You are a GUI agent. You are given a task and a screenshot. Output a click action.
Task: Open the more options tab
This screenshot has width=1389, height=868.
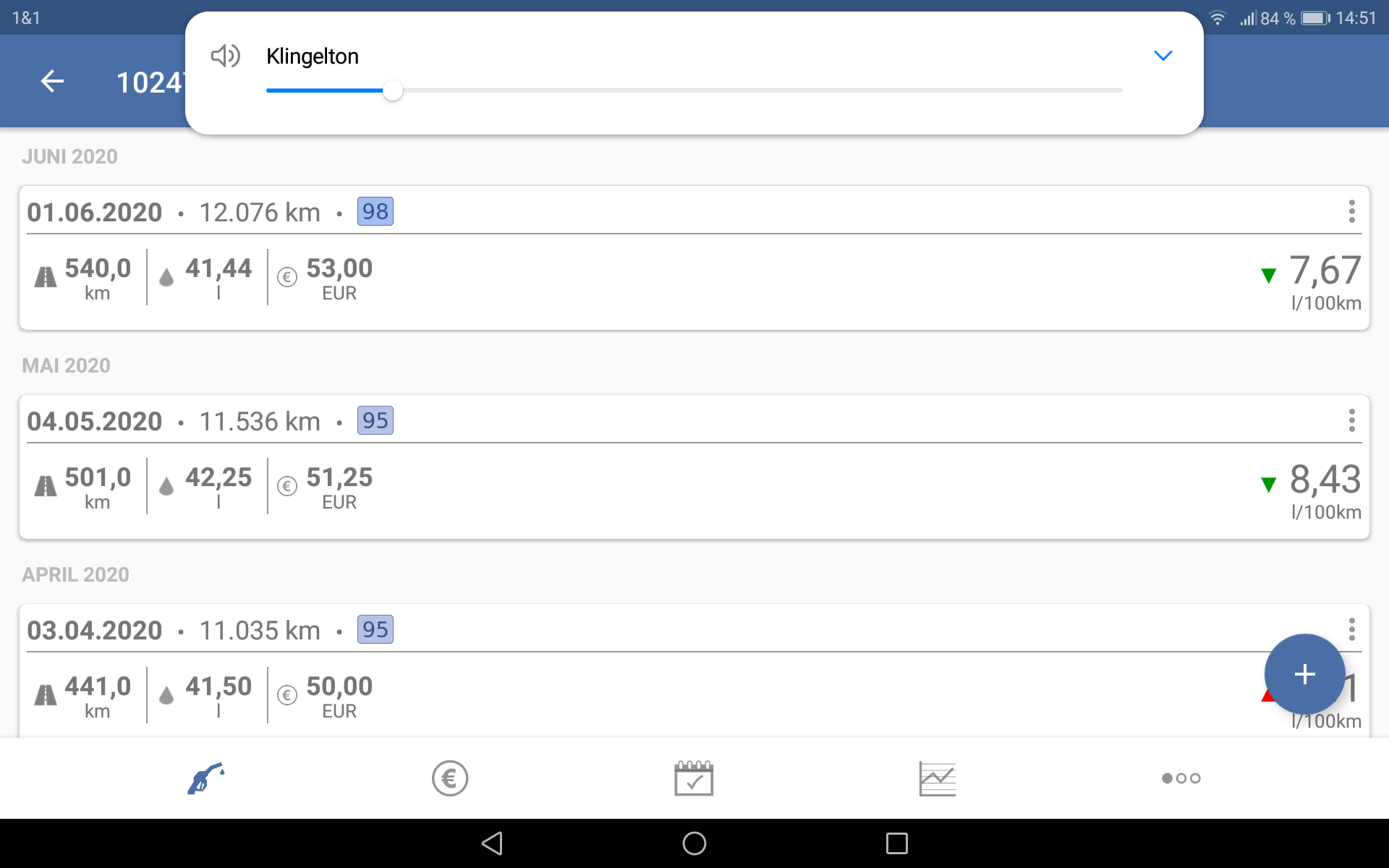[1181, 778]
